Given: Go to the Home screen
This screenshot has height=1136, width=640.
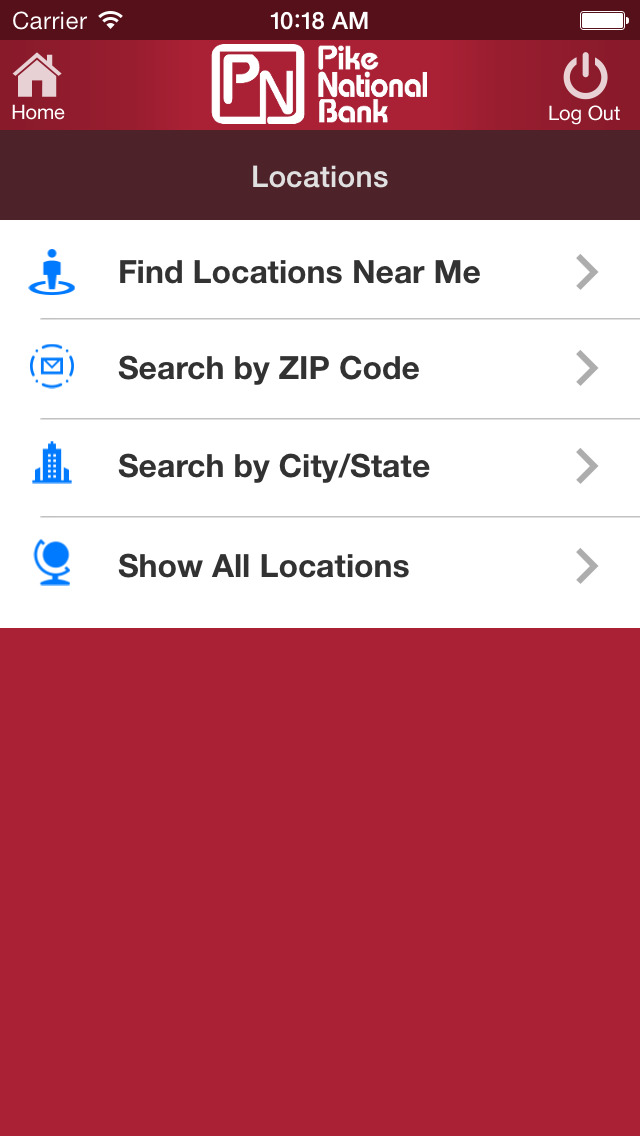Looking at the screenshot, I should click(38, 87).
